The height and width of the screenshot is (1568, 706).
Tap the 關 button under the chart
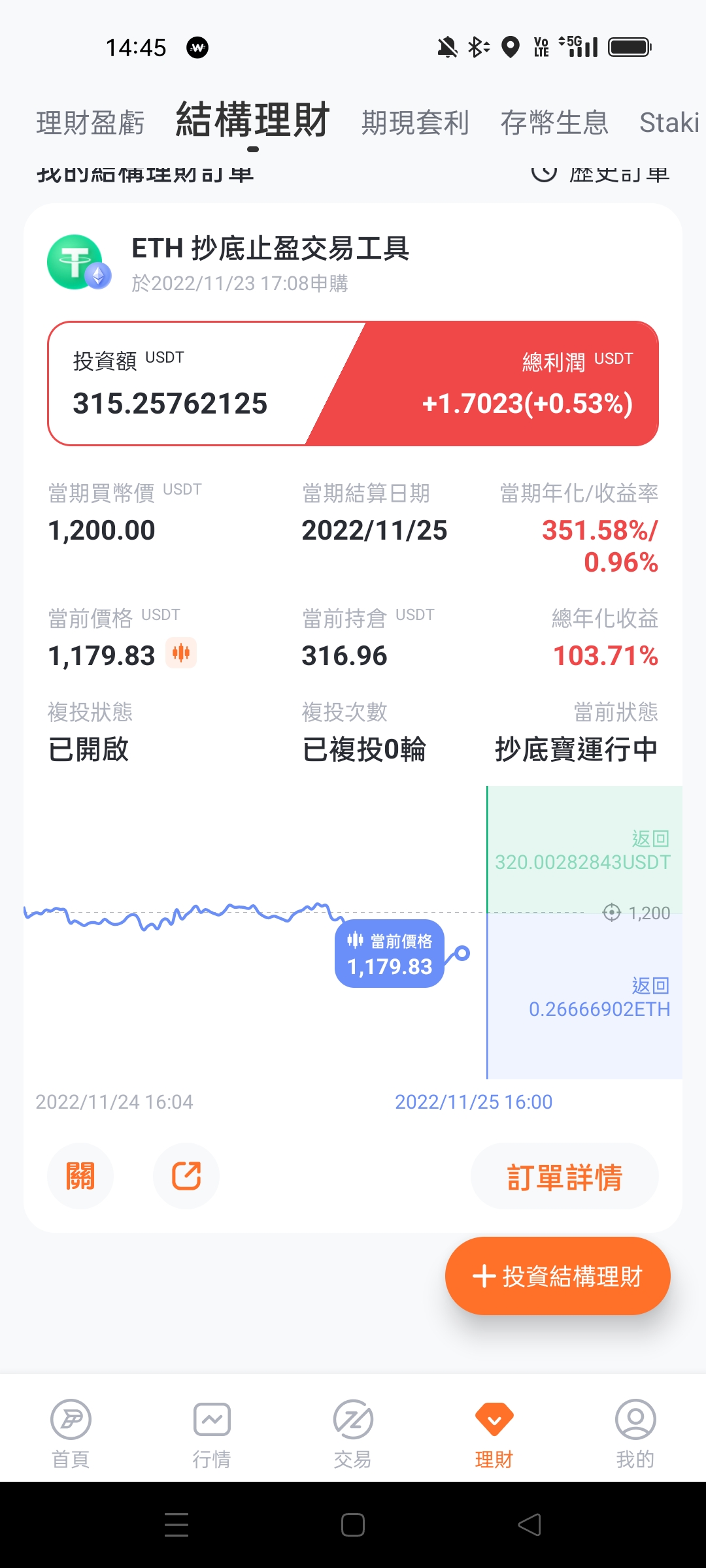click(x=80, y=1176)
